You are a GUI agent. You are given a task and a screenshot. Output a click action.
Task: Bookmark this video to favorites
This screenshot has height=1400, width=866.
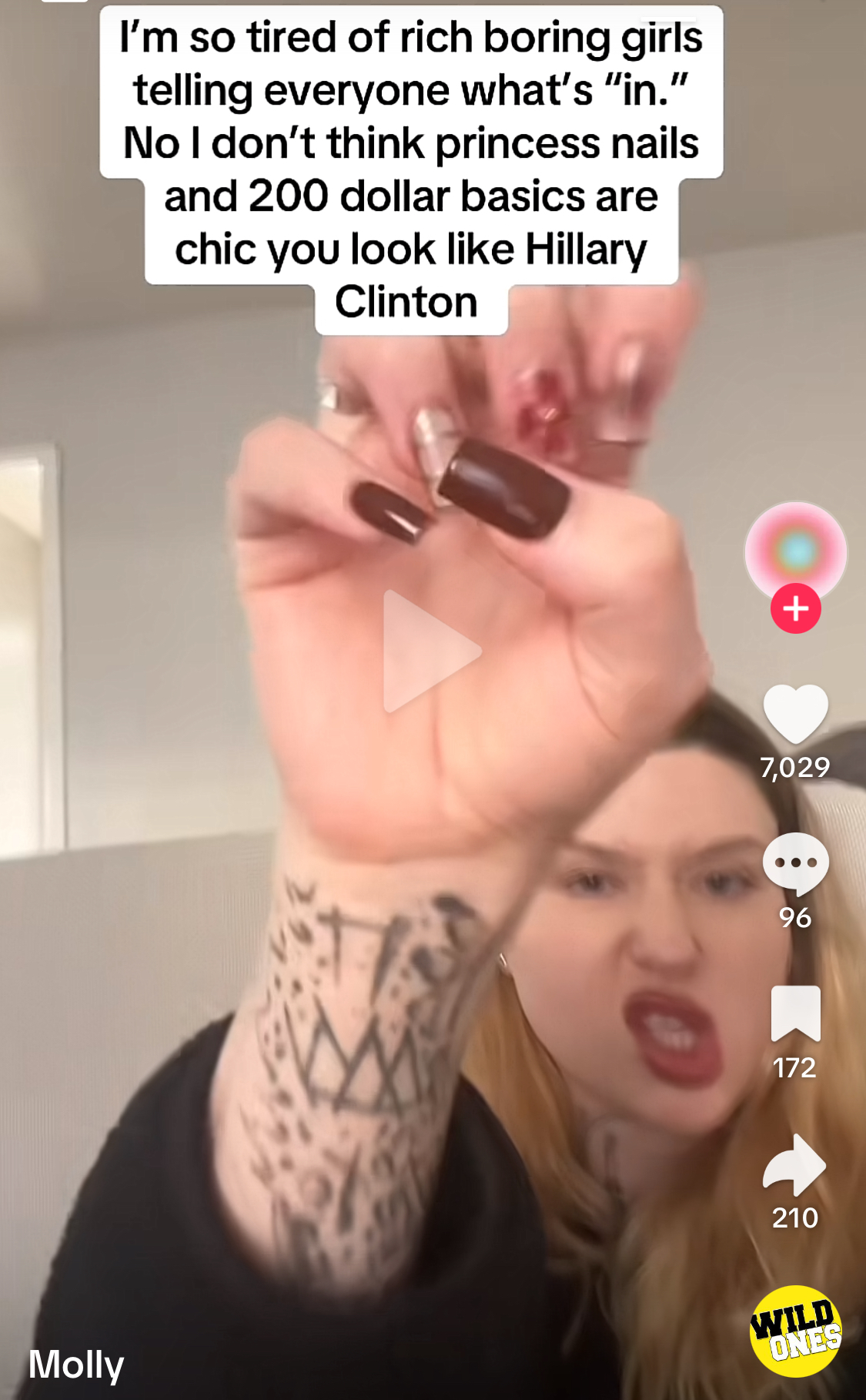pos(795,1013)
